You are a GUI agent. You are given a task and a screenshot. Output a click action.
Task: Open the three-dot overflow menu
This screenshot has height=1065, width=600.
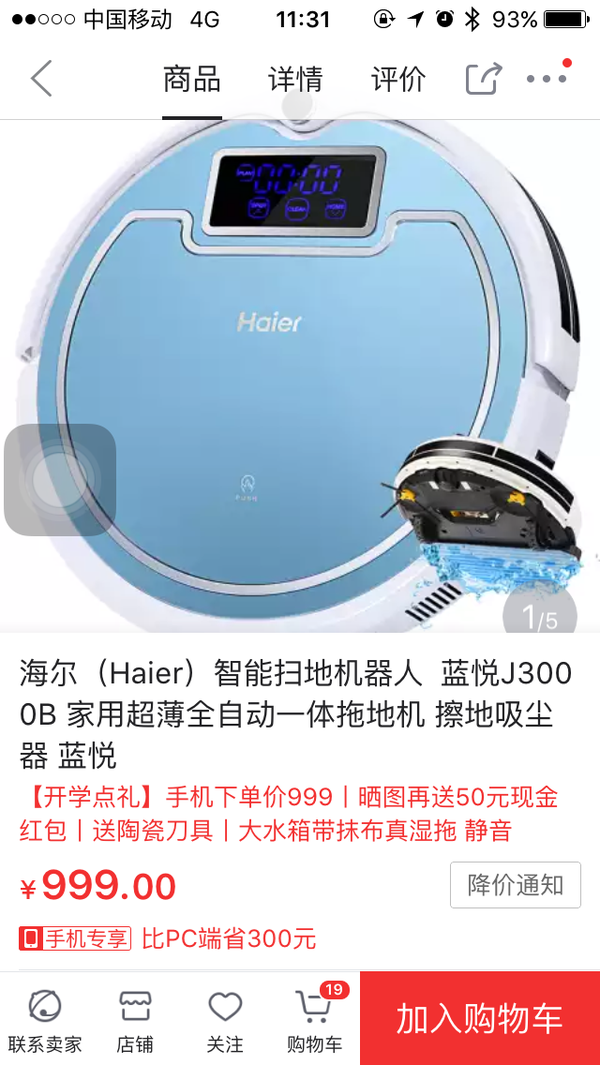[x=547, y=78]
